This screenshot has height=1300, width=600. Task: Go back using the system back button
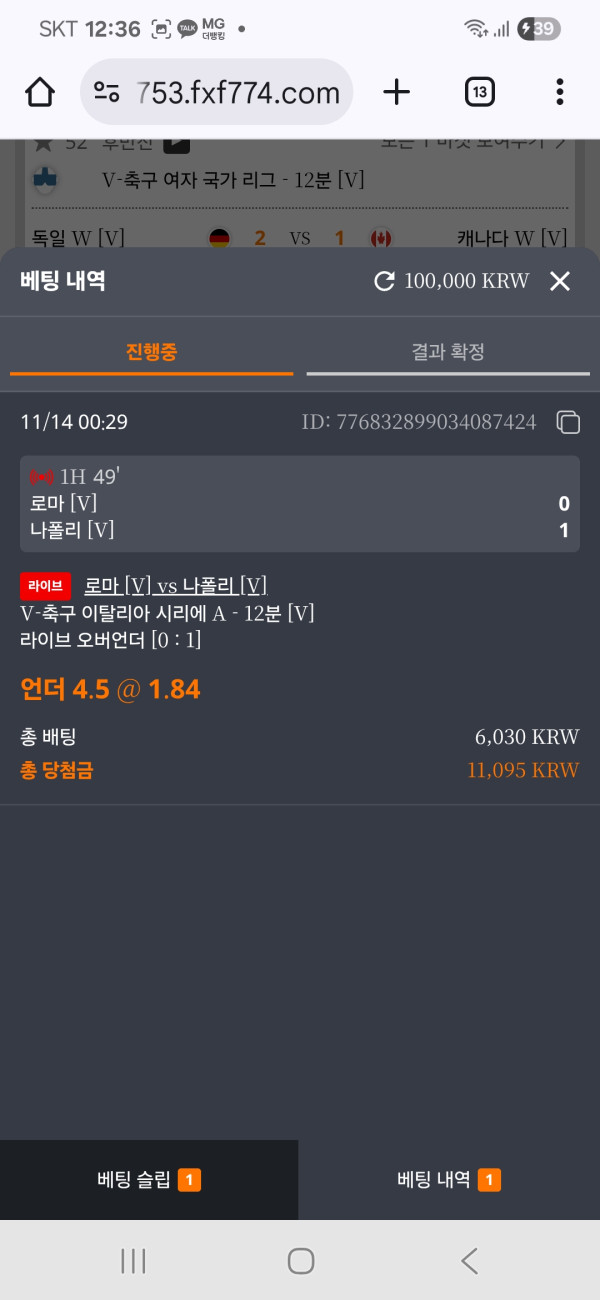(468, 1261)
